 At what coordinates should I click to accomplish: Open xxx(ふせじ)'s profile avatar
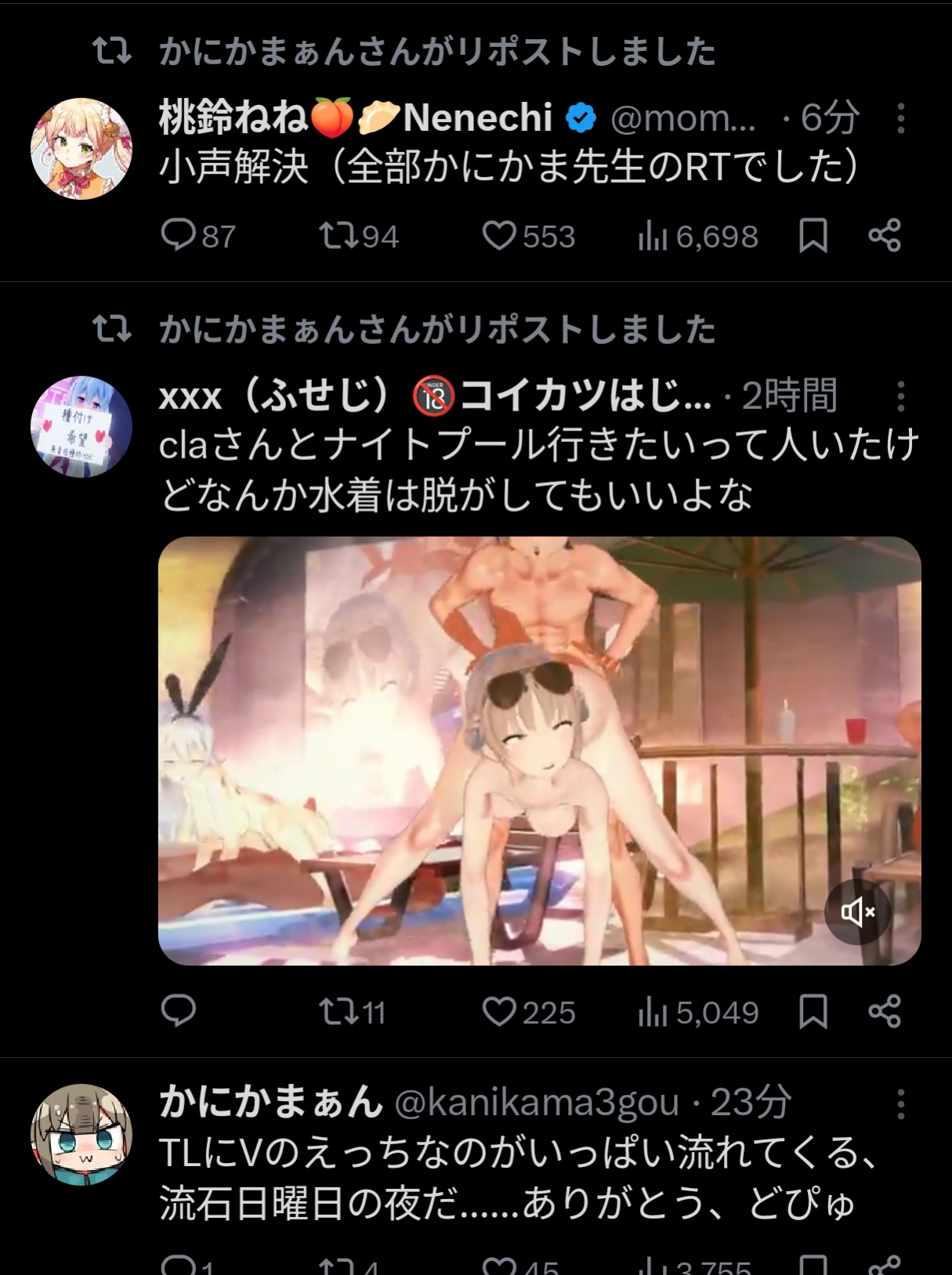pyautogui.click(x=81, y=426)
